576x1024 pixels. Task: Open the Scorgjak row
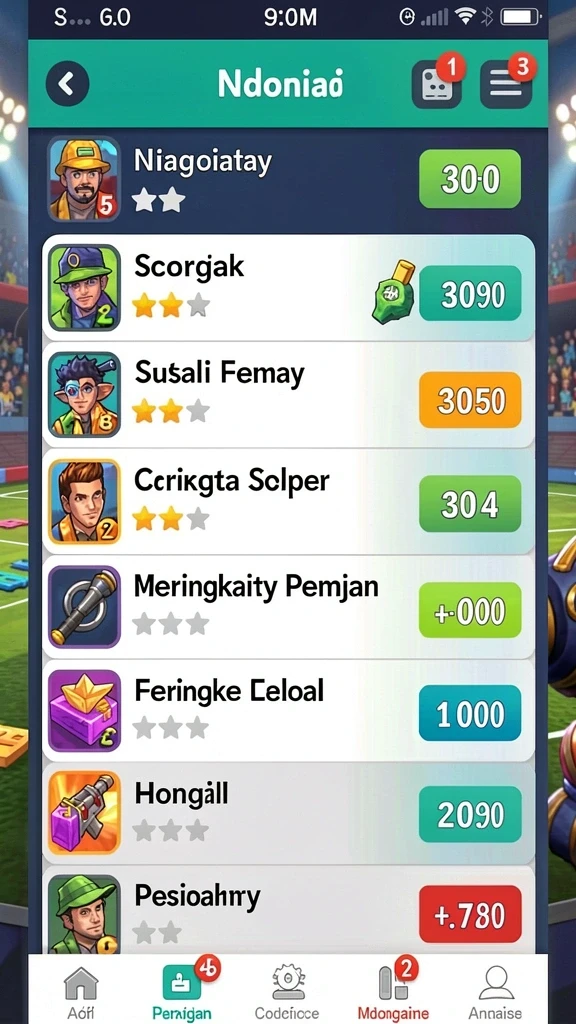click(x=288, y=287)
